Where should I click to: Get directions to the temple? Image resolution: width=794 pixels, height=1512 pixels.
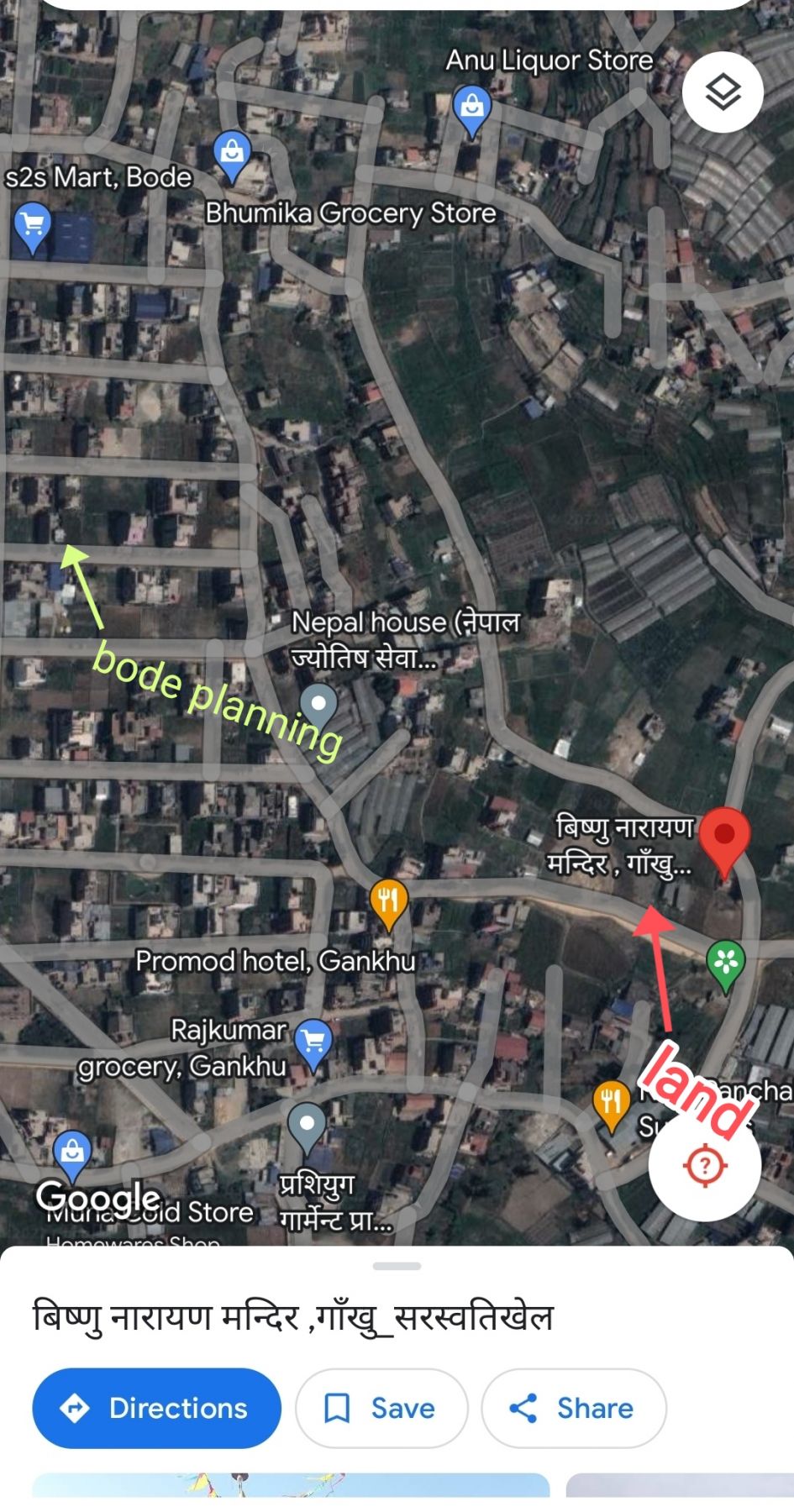click(x=156, y=1408)
